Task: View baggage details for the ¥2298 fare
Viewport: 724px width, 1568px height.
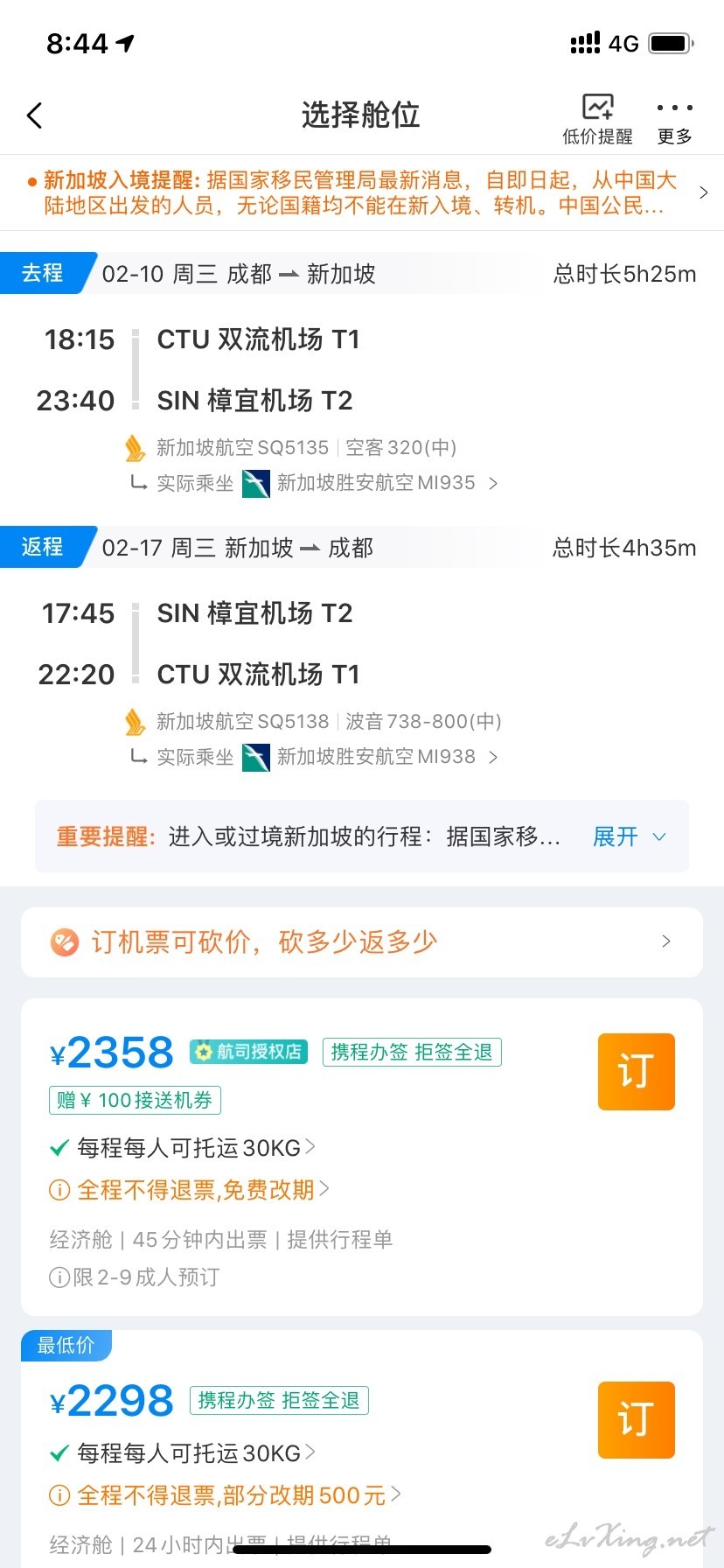Action: pyautogui.click(x=183, y=1453)
